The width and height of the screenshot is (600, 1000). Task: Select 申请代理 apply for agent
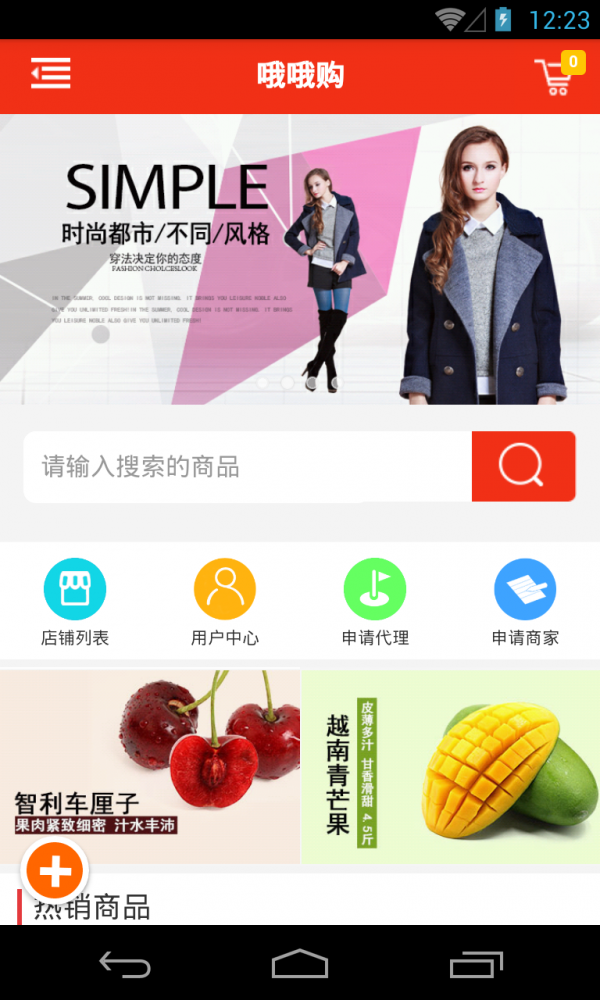[375, 602]
